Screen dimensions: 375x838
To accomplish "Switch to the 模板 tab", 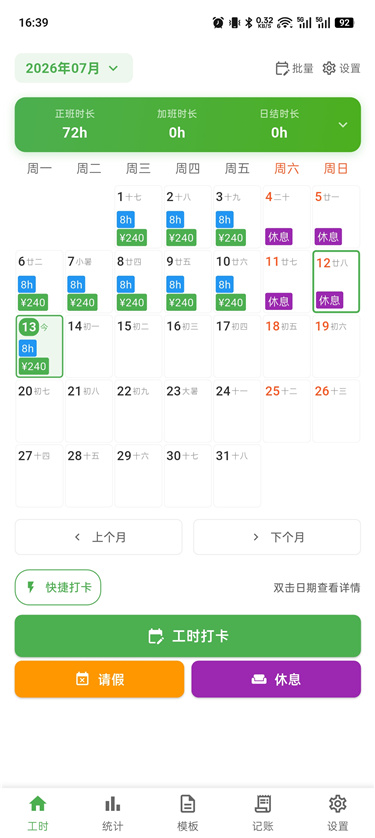I will 188,813.
